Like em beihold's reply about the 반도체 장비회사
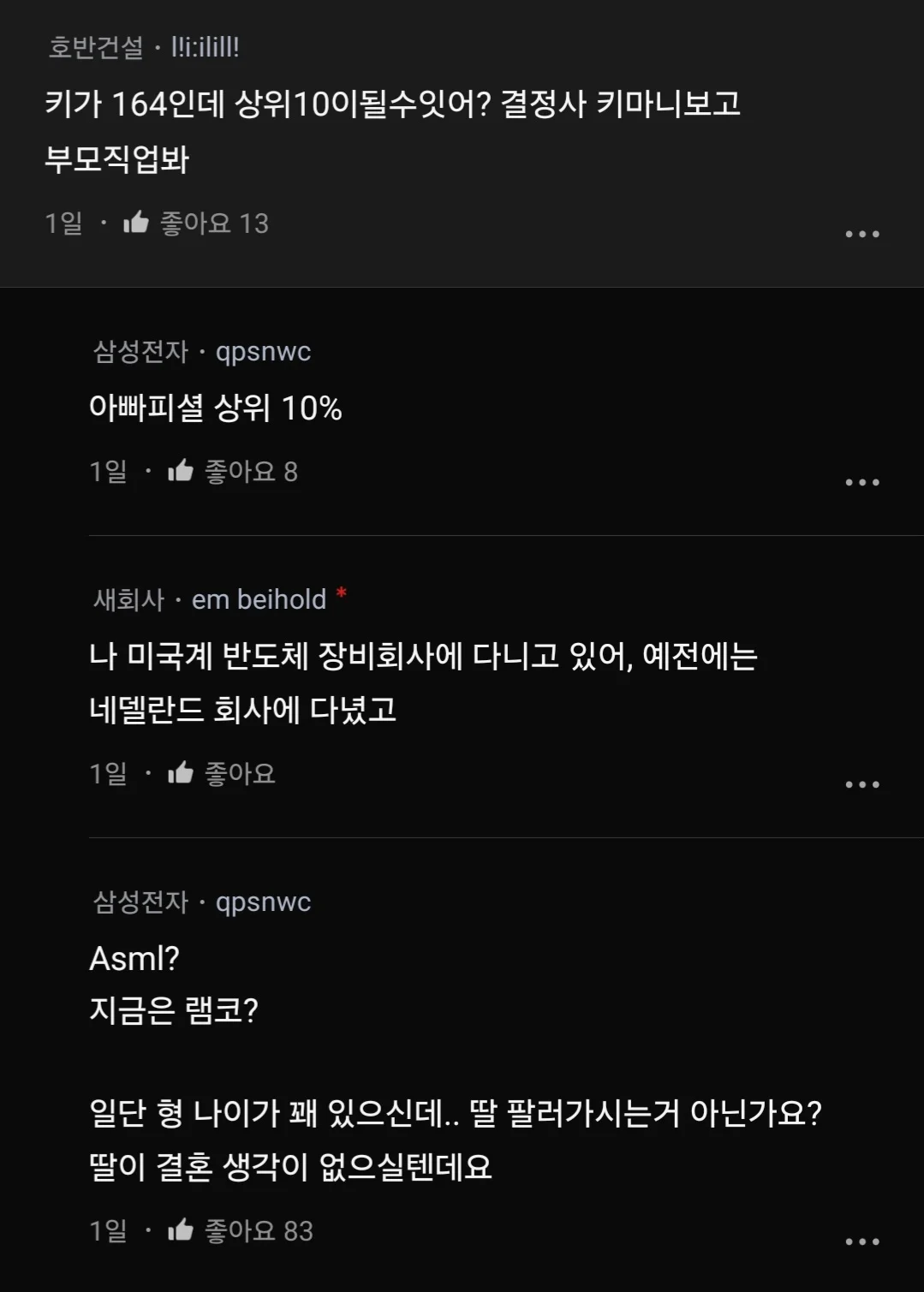Screen dimensions: 924x1292 click(x=181, y=773)
